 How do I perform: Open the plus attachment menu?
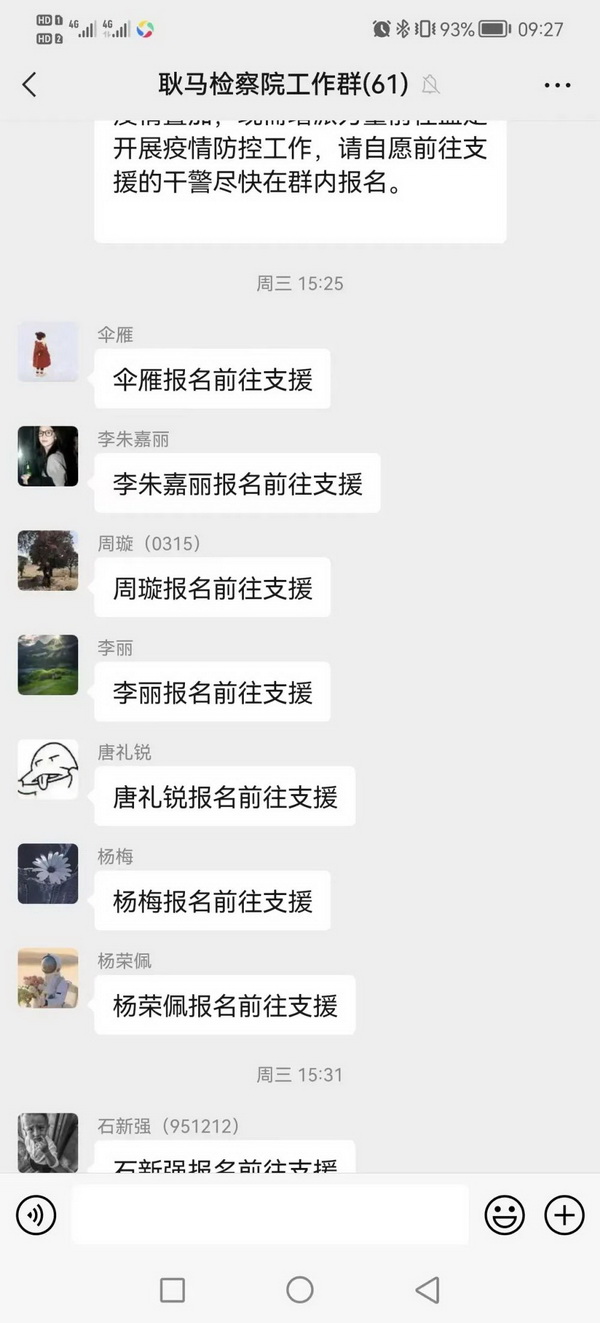coord(564,1215)
